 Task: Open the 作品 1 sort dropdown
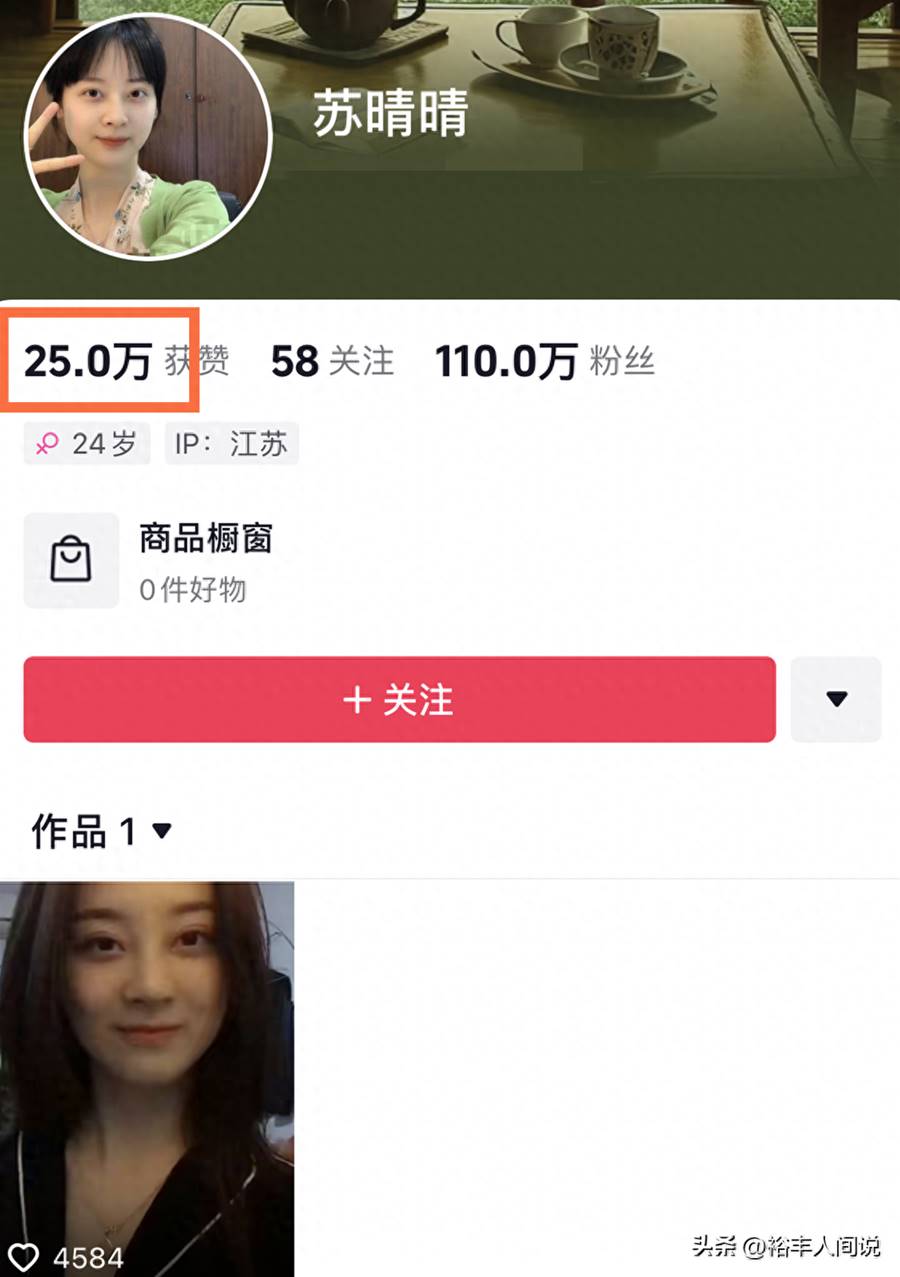click(x=102, y=831)
